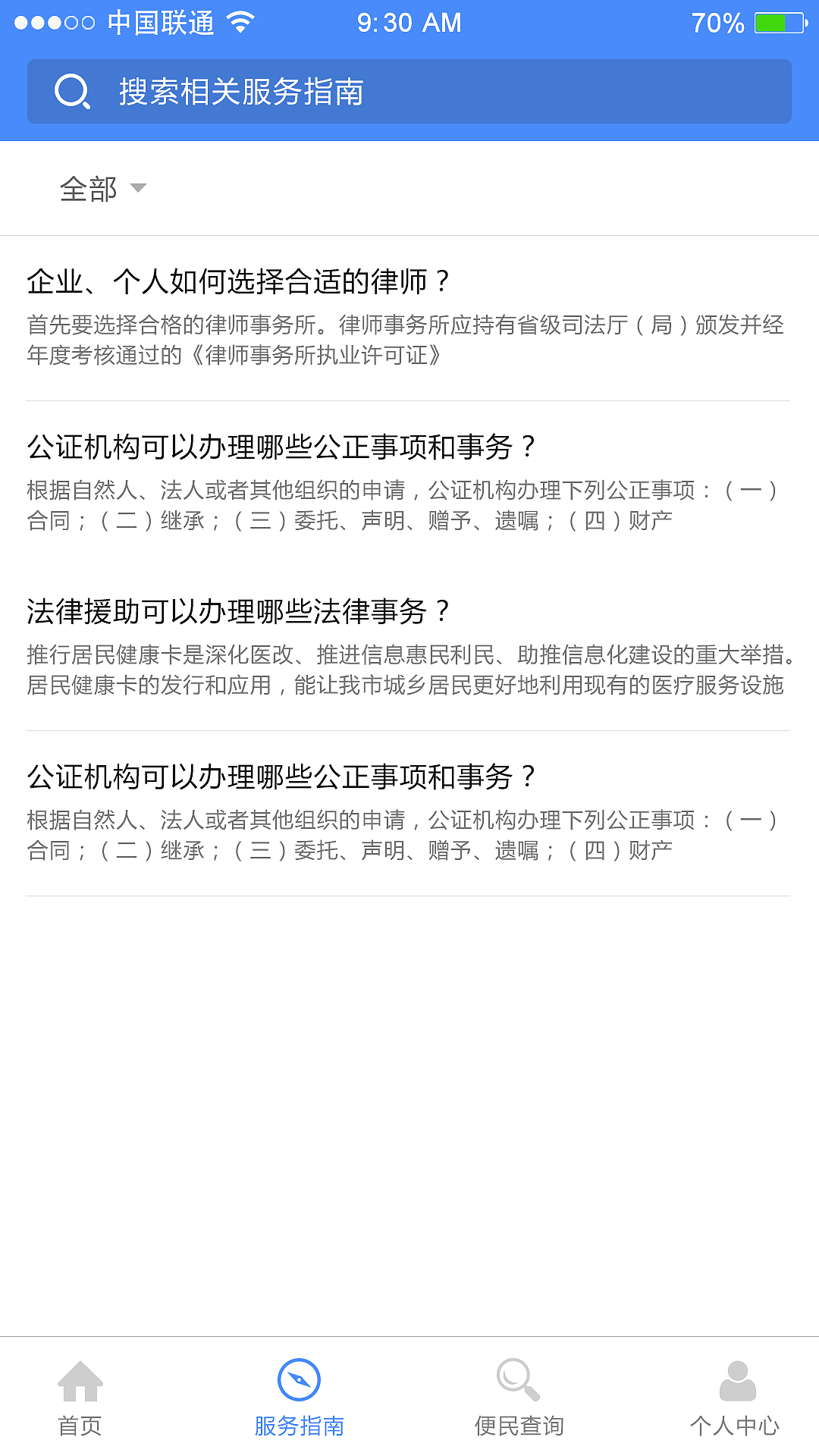Open the 全部 filter dropdown

coord(88,188)
